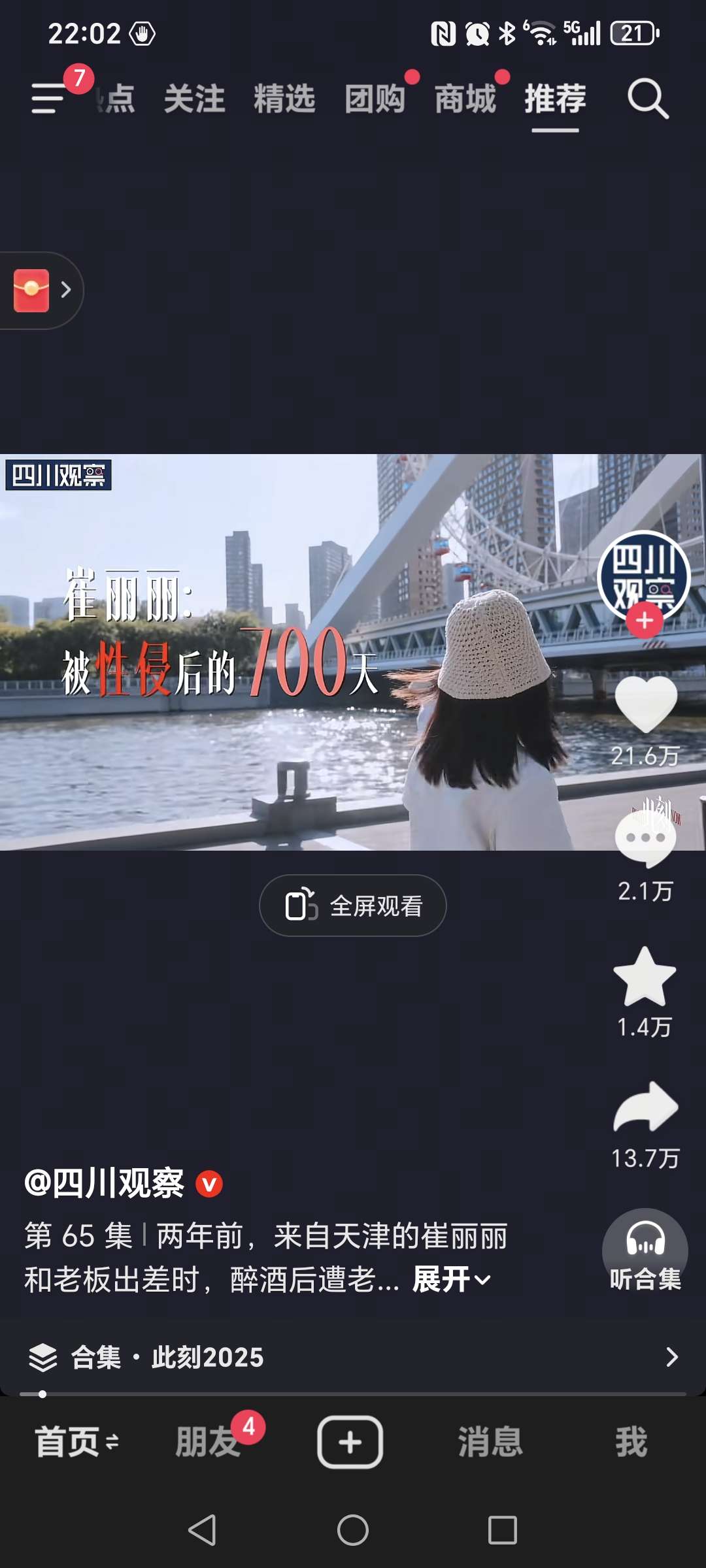Image resolution: width=706 pixels, height=1568 pixels.
Task: Follow 四川观察 with the red plus
Action: (645, 621)
